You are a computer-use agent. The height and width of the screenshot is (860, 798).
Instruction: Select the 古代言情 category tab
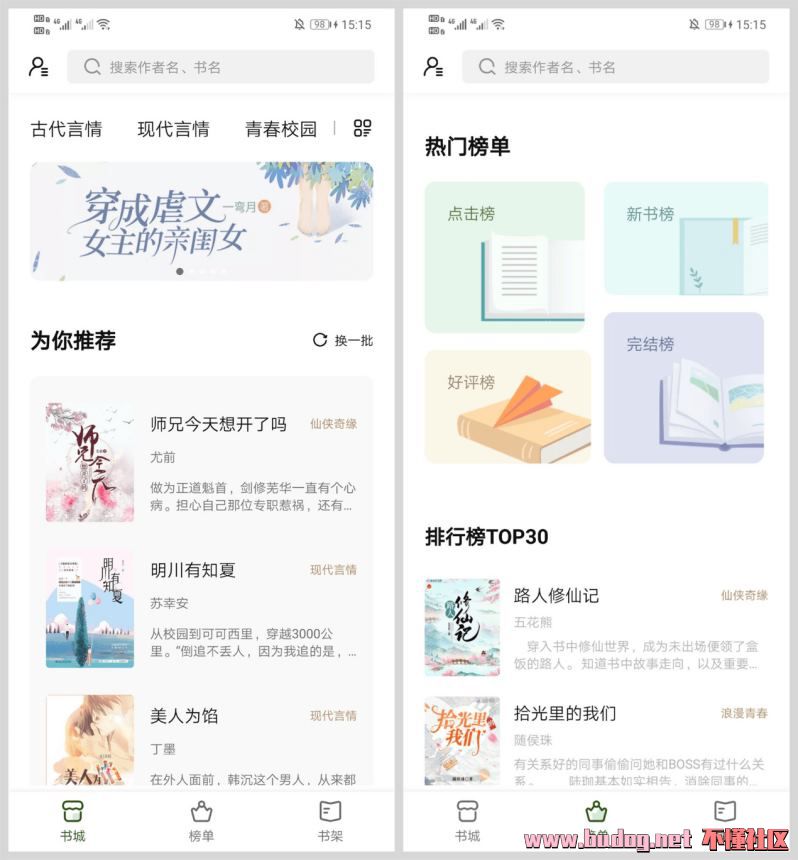coord(66,129)
